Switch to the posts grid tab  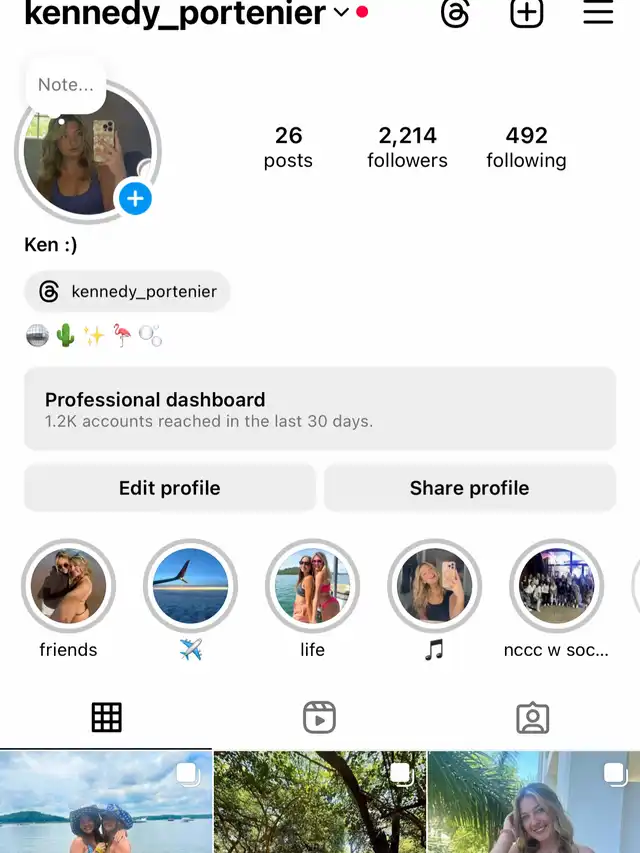106,717
